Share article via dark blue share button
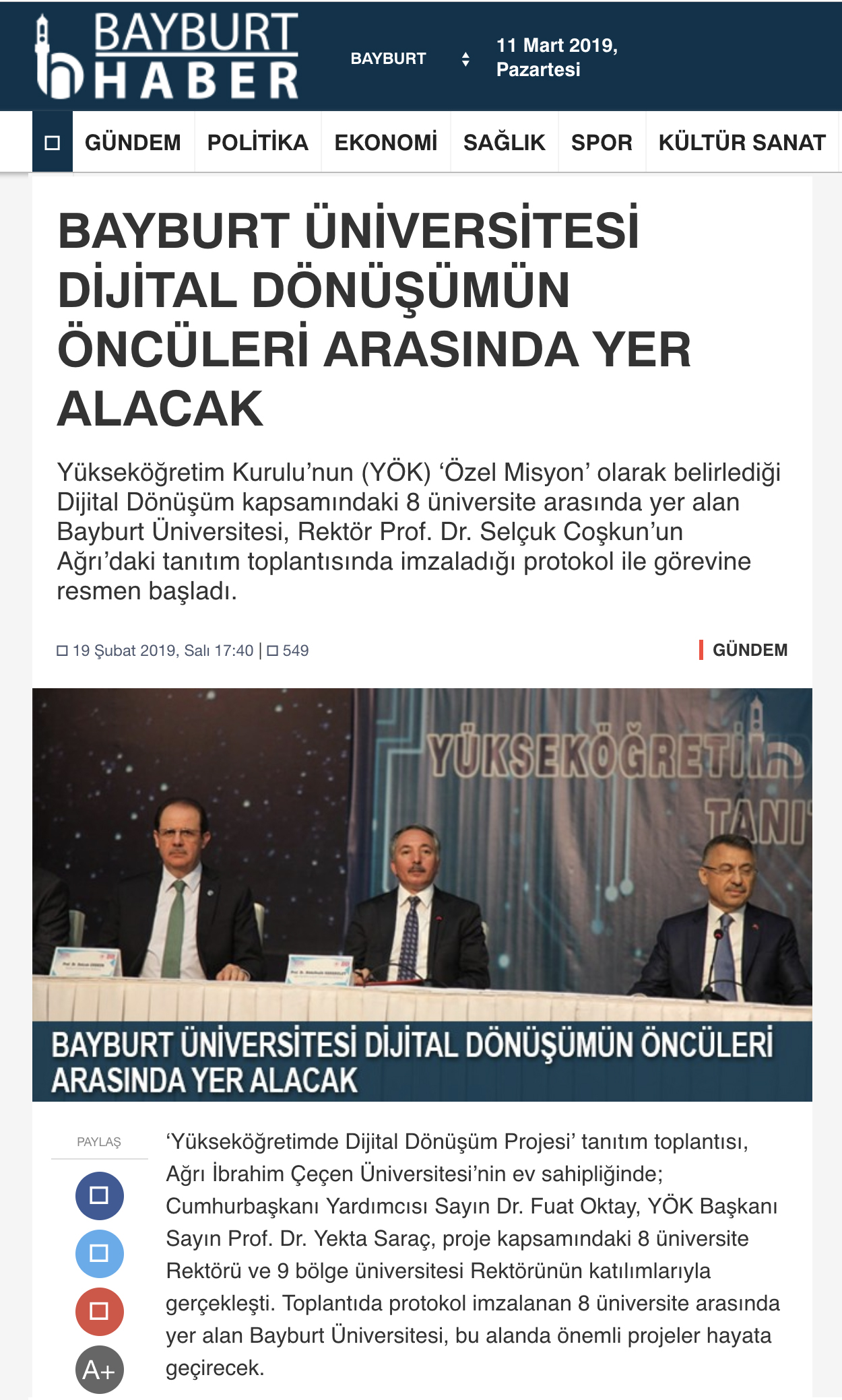Viewport: 842px width, 1400px height. point(99,1195)
